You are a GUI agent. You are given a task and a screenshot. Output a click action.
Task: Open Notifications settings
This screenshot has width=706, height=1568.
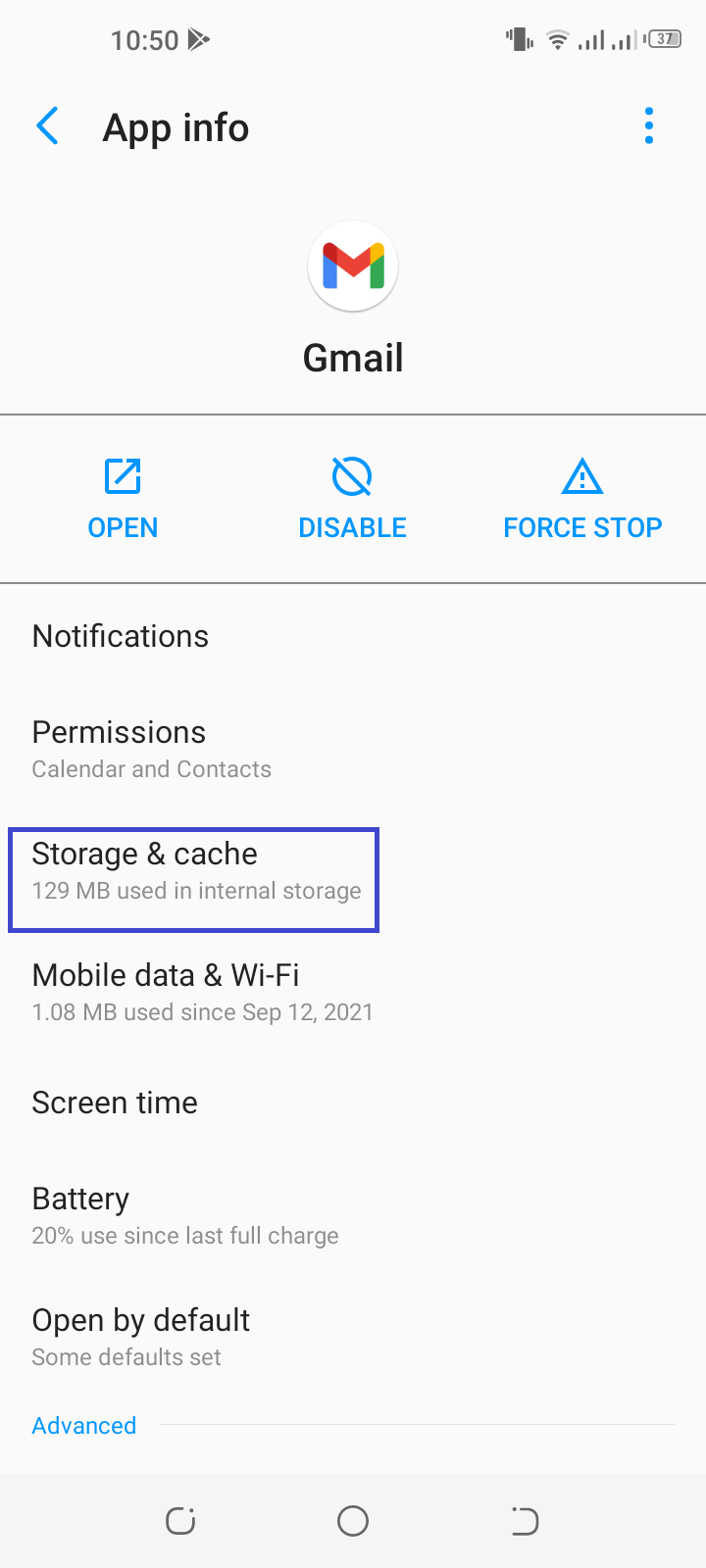pos(353,636)
